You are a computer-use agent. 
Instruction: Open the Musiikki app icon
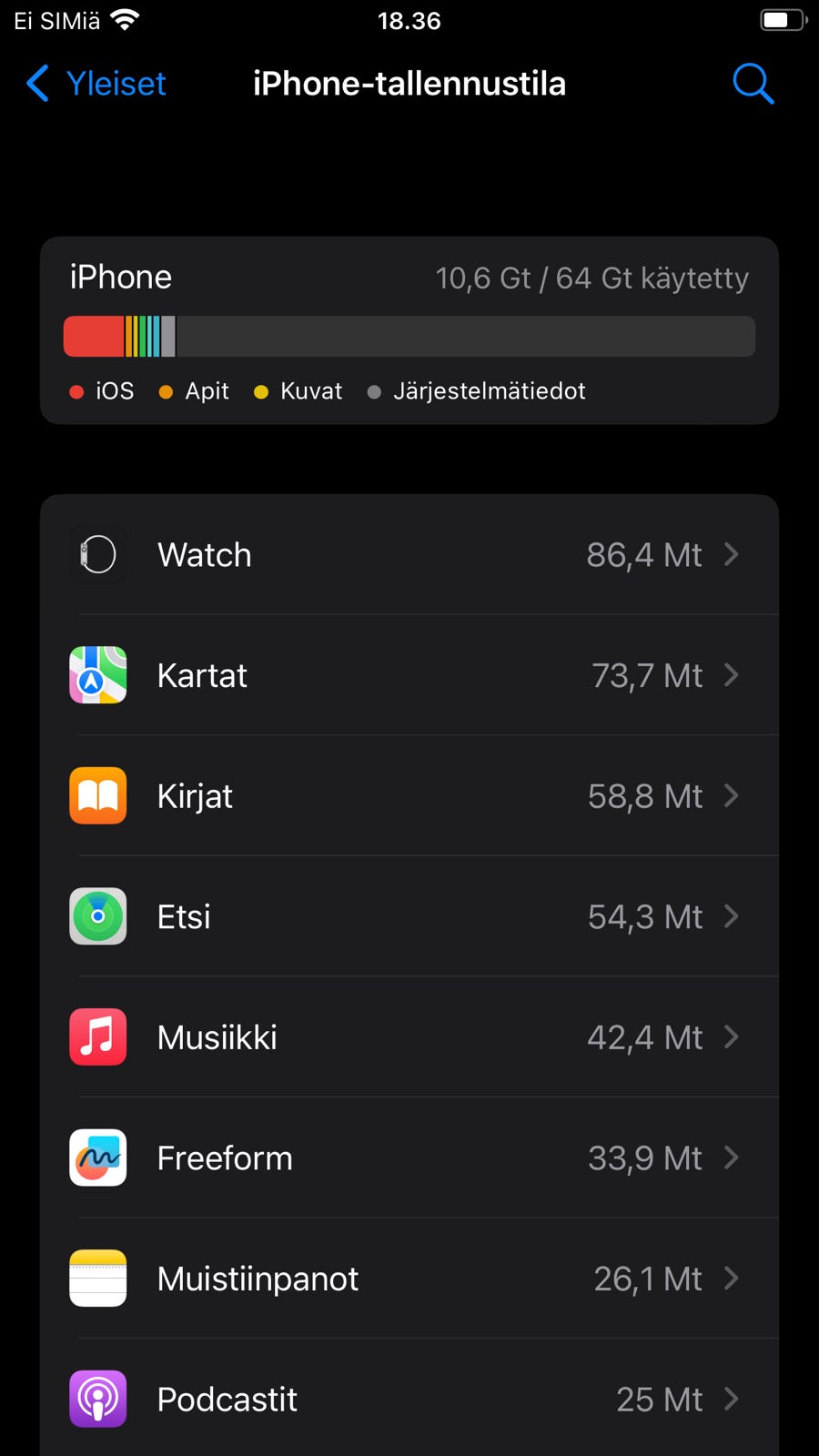(97, 1036)
